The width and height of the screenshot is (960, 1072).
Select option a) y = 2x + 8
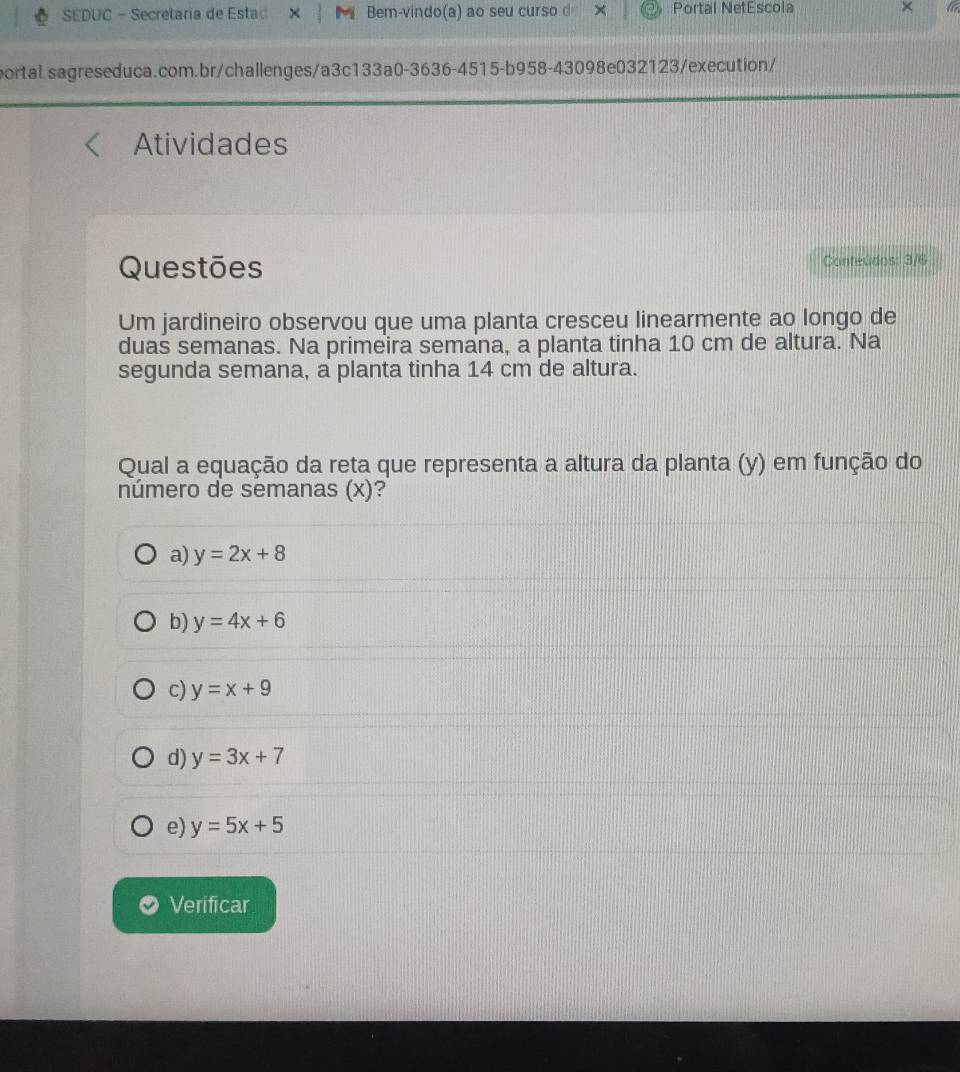pos(146,553)
